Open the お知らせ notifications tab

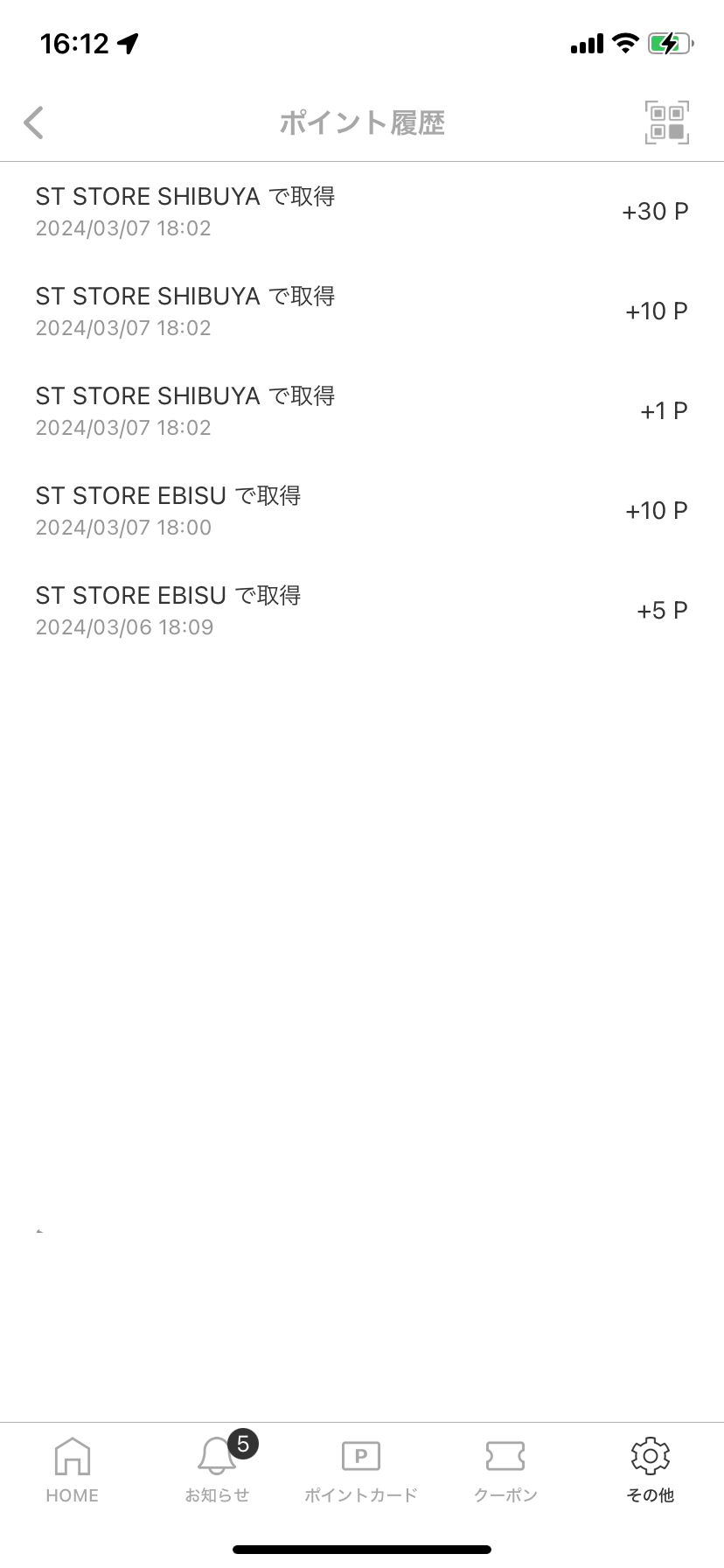[217, 1470]
